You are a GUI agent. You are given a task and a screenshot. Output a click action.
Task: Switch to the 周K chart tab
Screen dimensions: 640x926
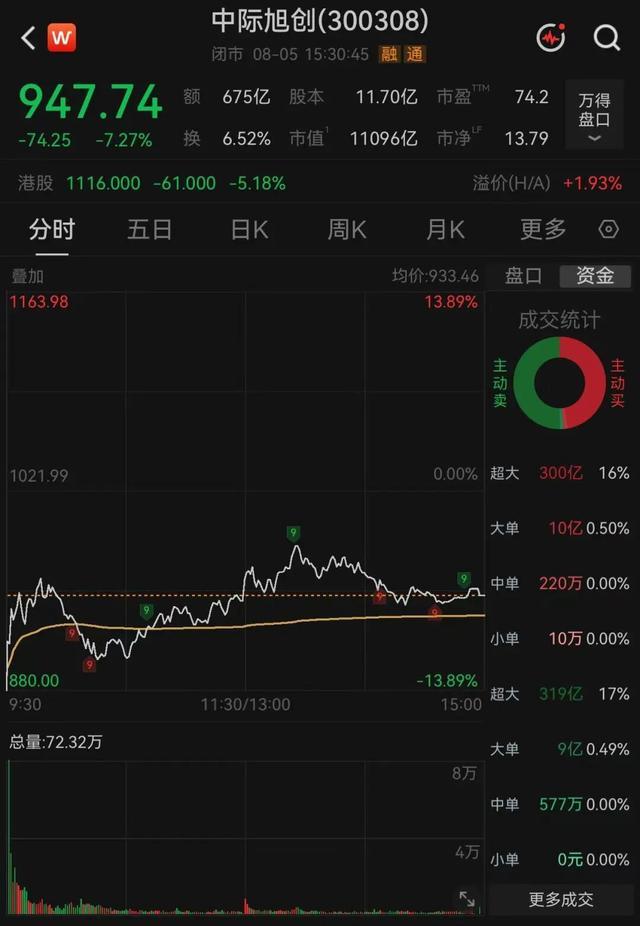347,230
